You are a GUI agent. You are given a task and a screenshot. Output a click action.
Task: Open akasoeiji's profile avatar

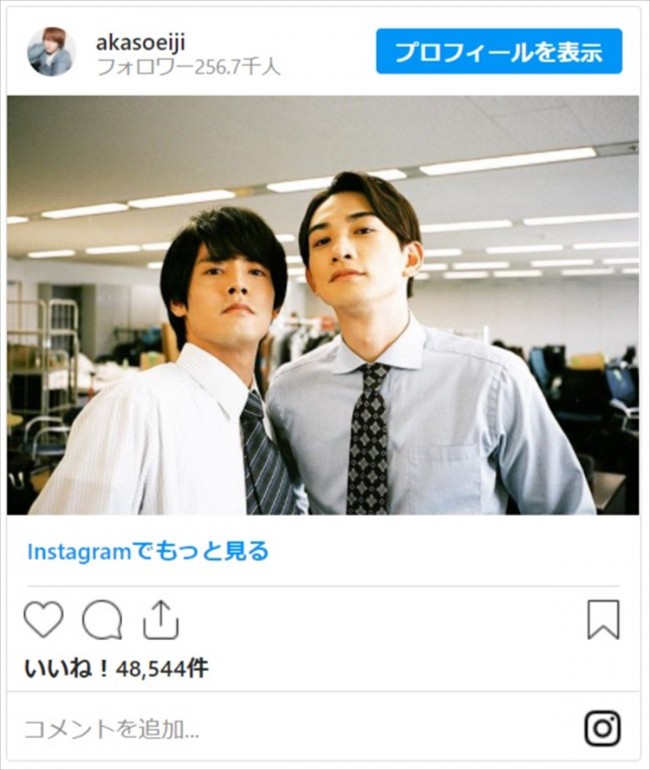coord(50,52)
